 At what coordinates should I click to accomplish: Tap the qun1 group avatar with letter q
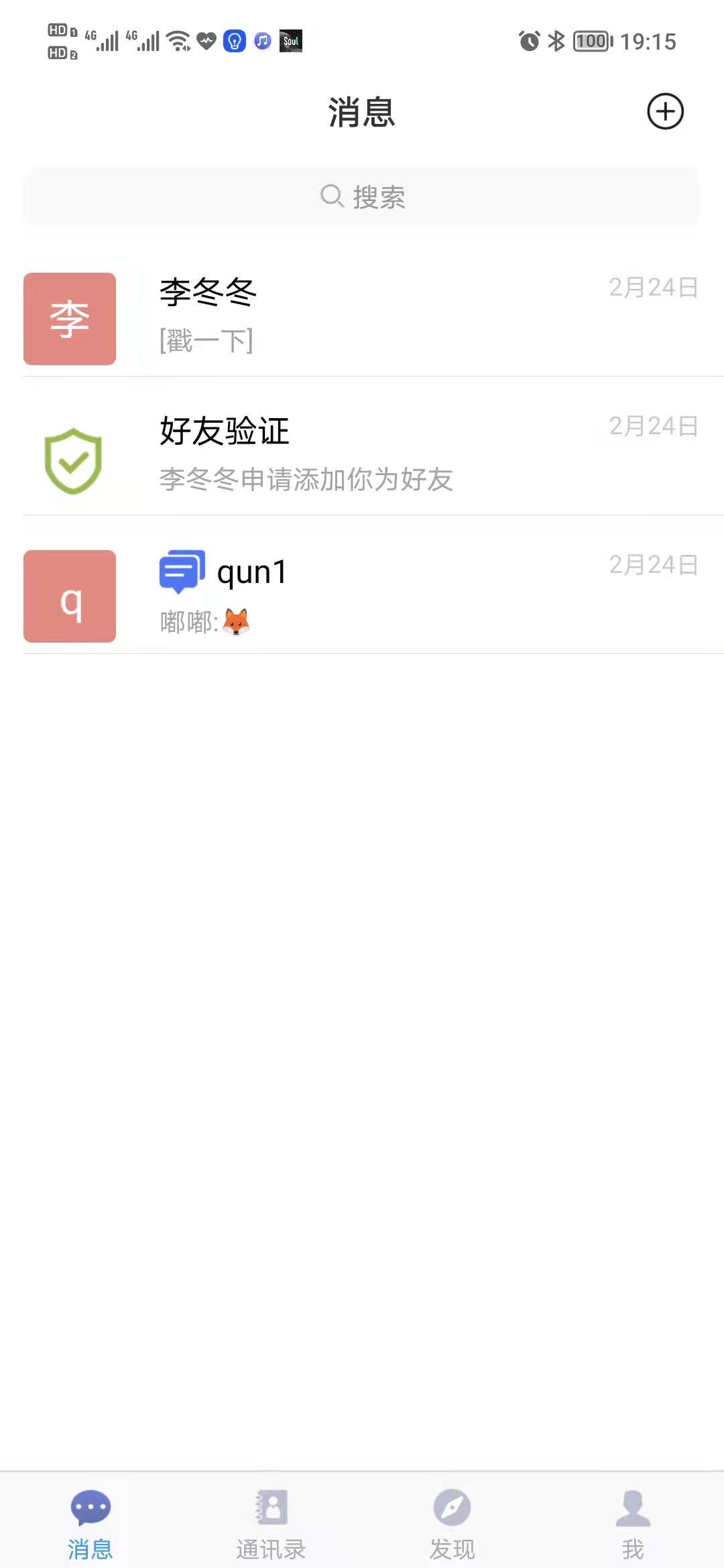click(x=70, y=596)
